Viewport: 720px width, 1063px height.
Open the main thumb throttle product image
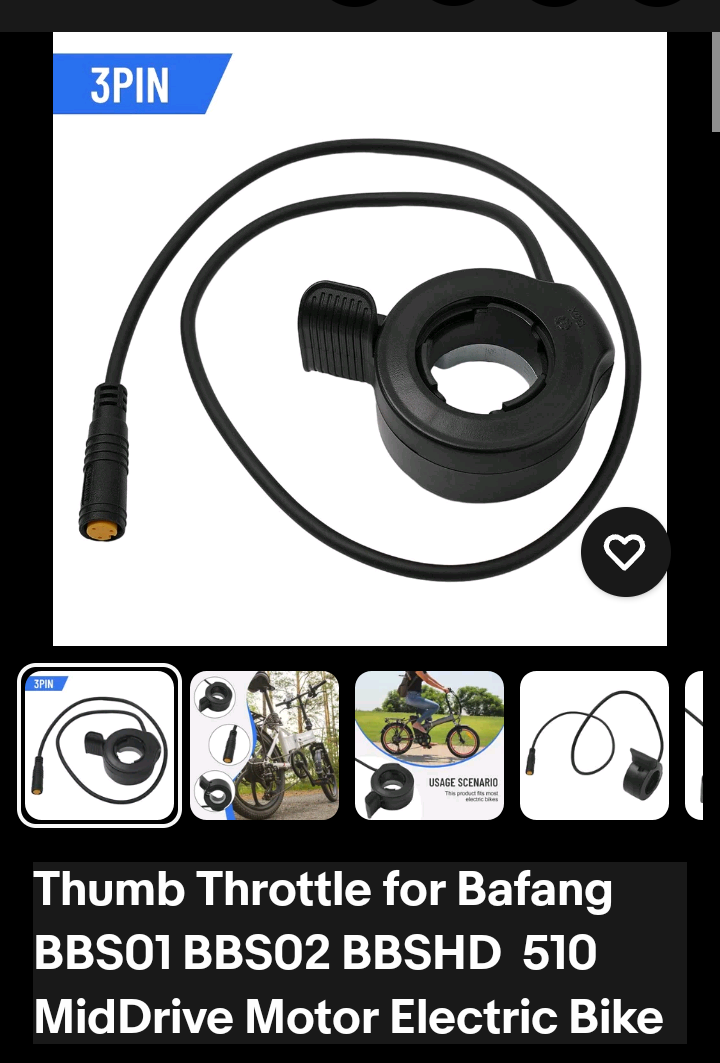360,340
